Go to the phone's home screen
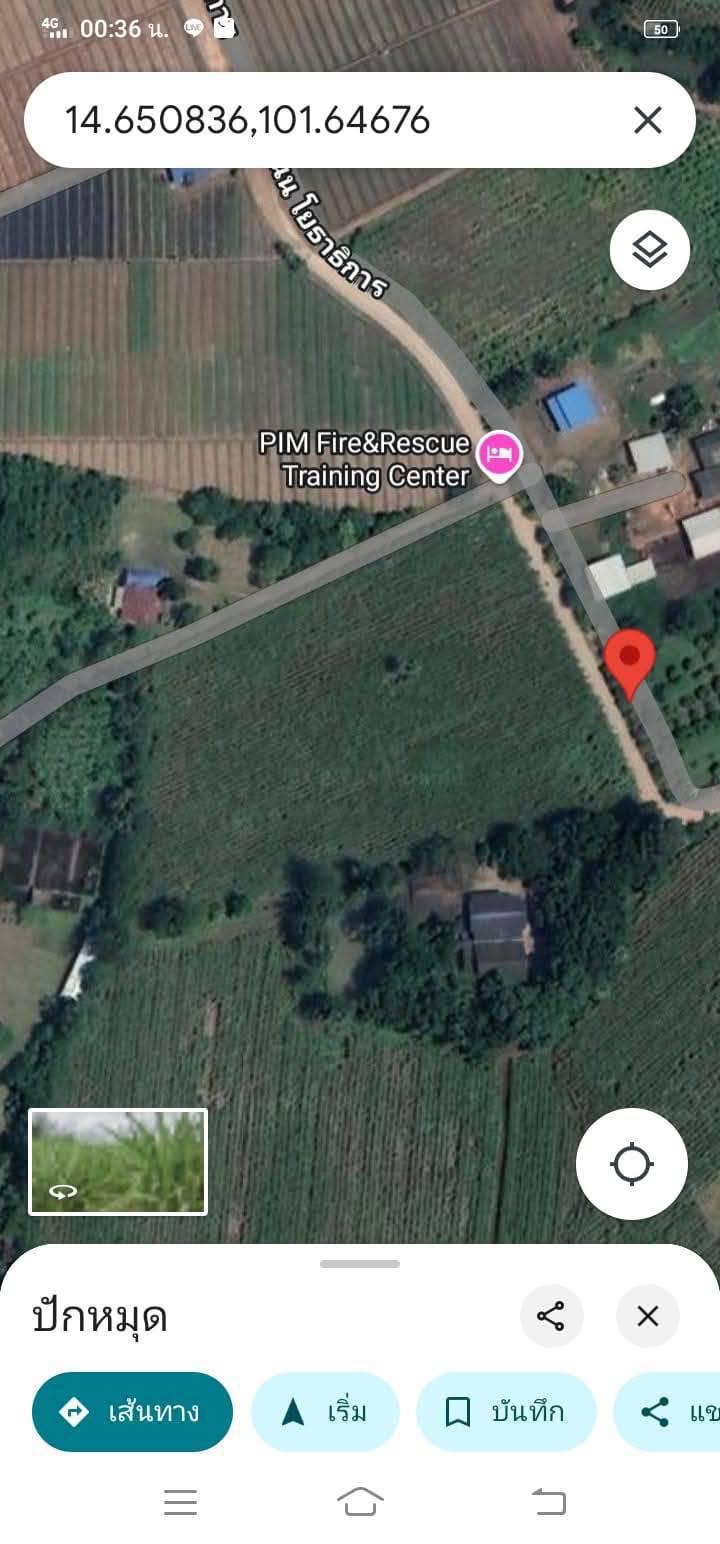This screenshot has height=1544, width=720. [360, 1501]
